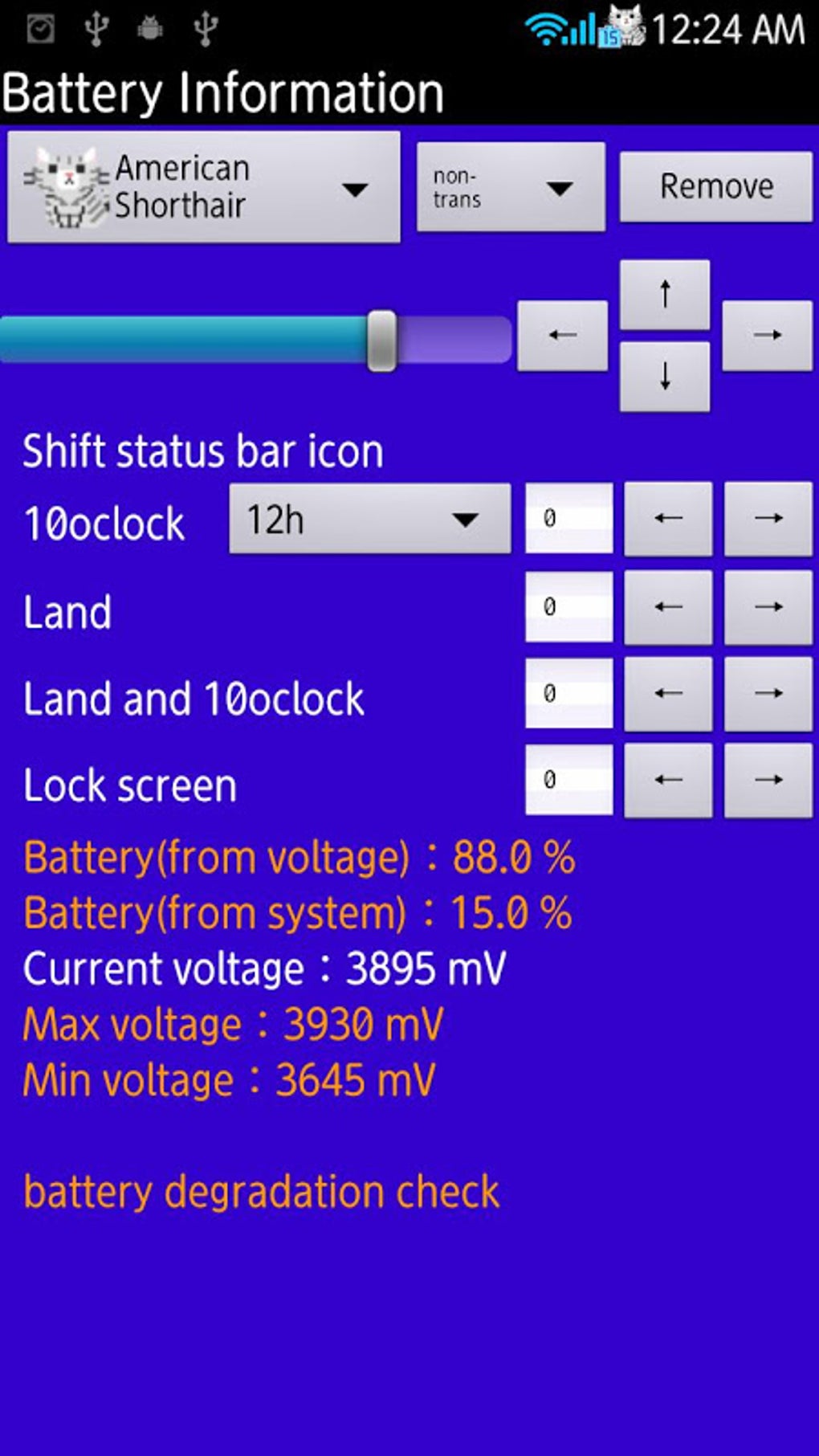Click the right arrow in the Lock screen row
The width and height of the screenshot is (819, 1456).
coord(767,779)
